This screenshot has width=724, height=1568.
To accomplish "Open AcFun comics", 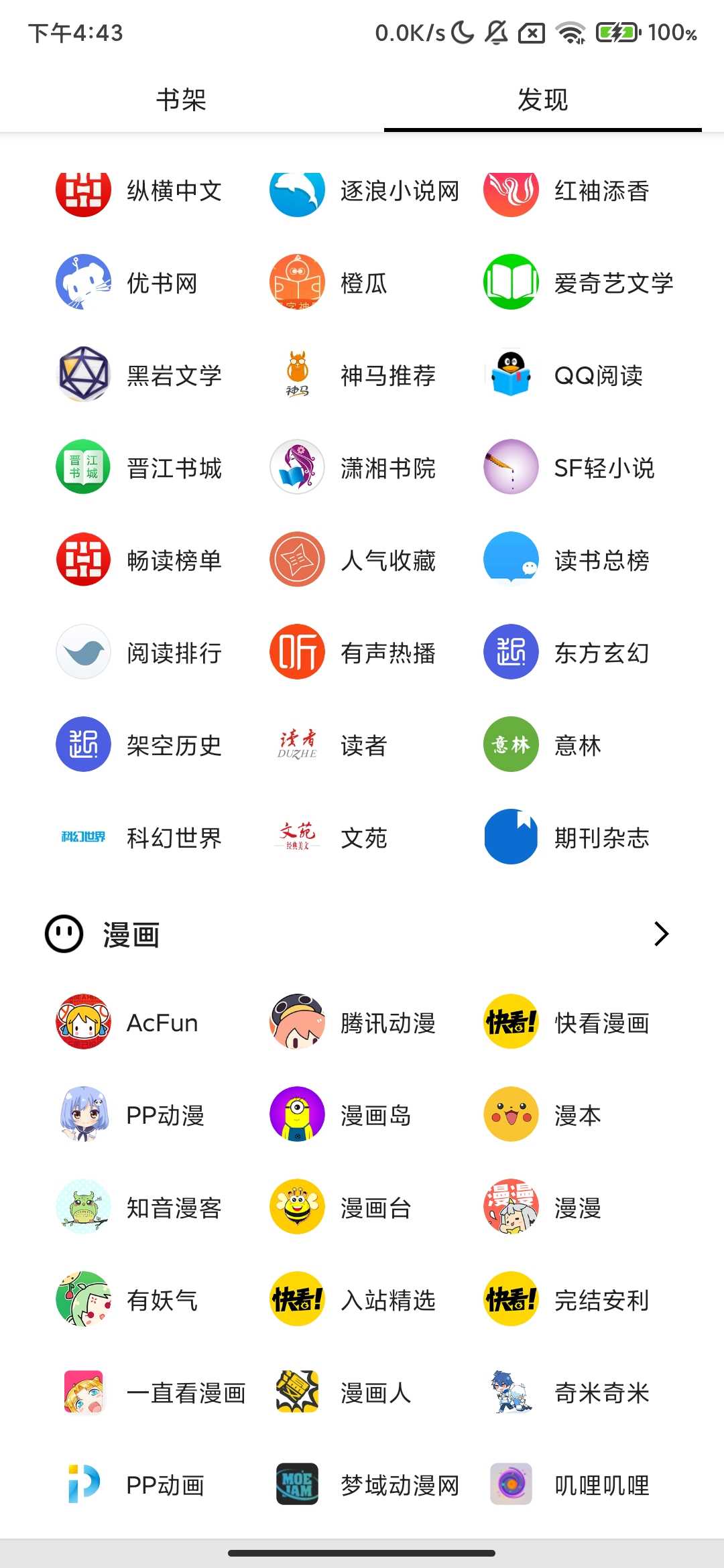I will pos(127,1023).
